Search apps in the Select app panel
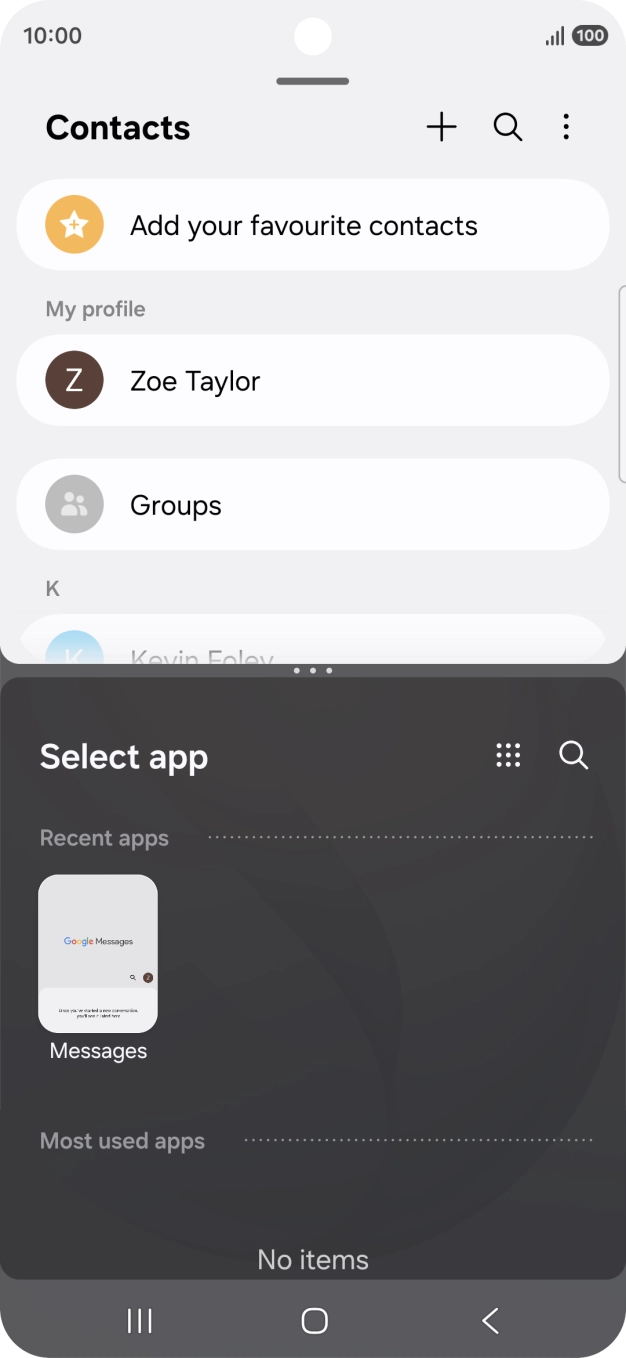This screenshot has width=626, height=1358. click(573, 755)
